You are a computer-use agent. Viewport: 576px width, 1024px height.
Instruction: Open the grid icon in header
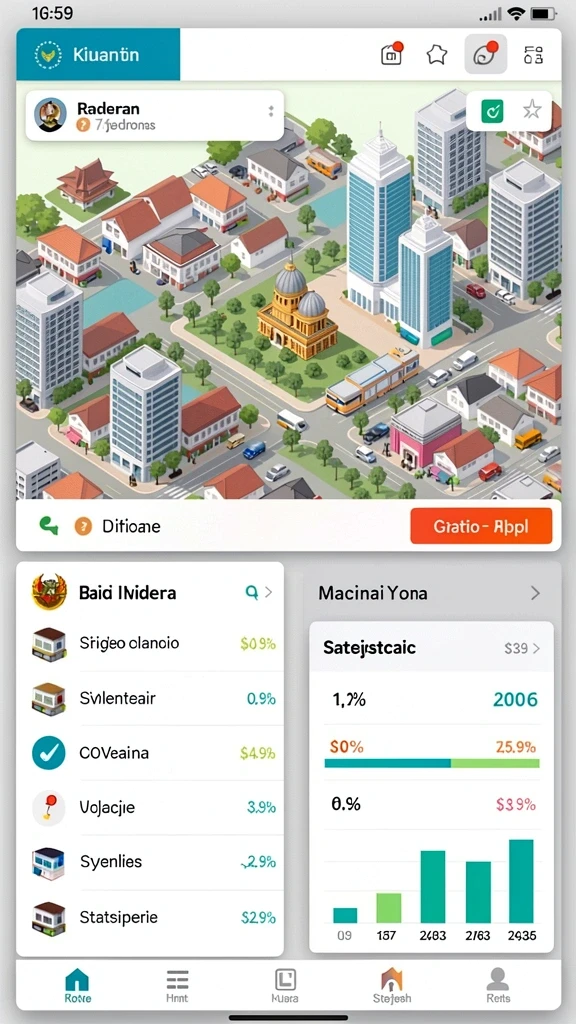[533, 55]
